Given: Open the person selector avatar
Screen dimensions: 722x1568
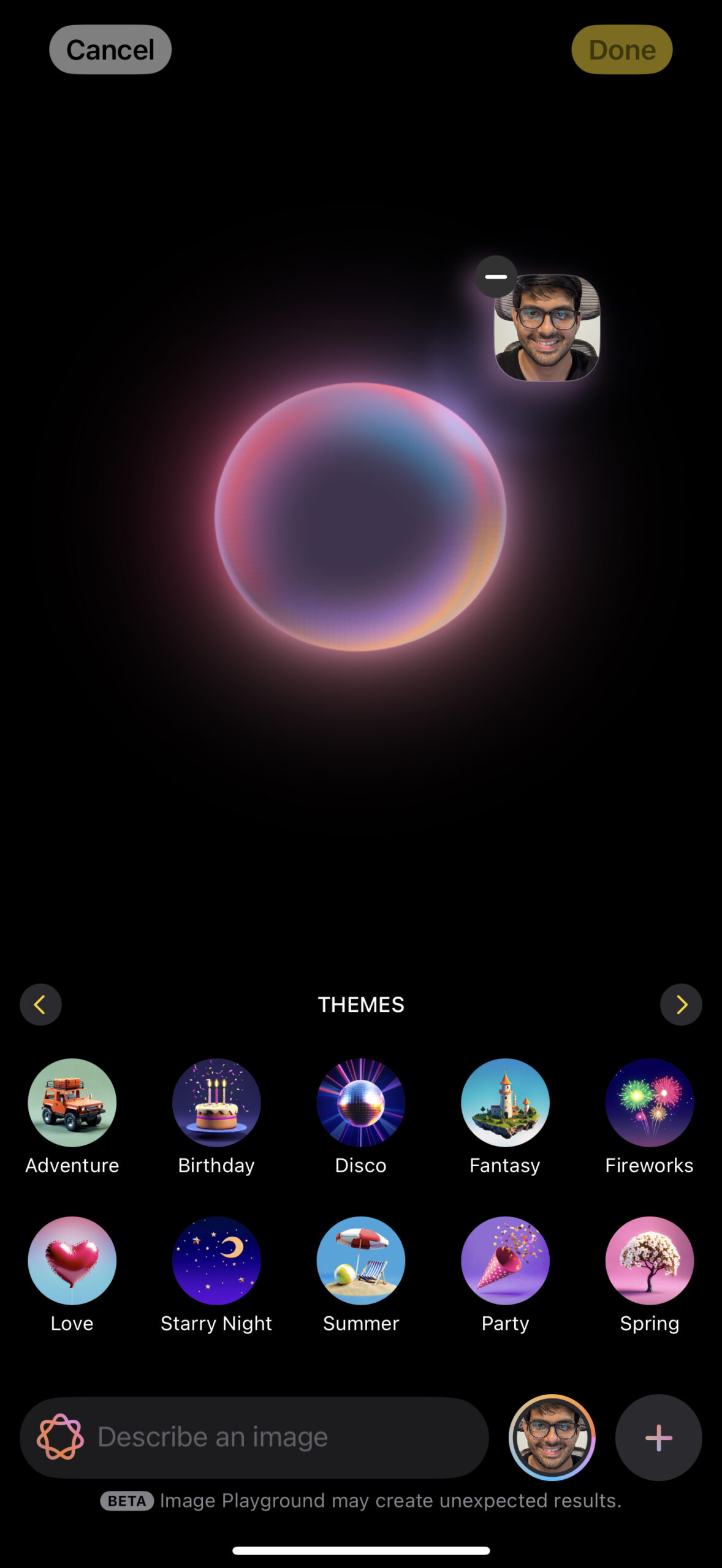Looking at the screenshot, I should (x=552, y=1437).
